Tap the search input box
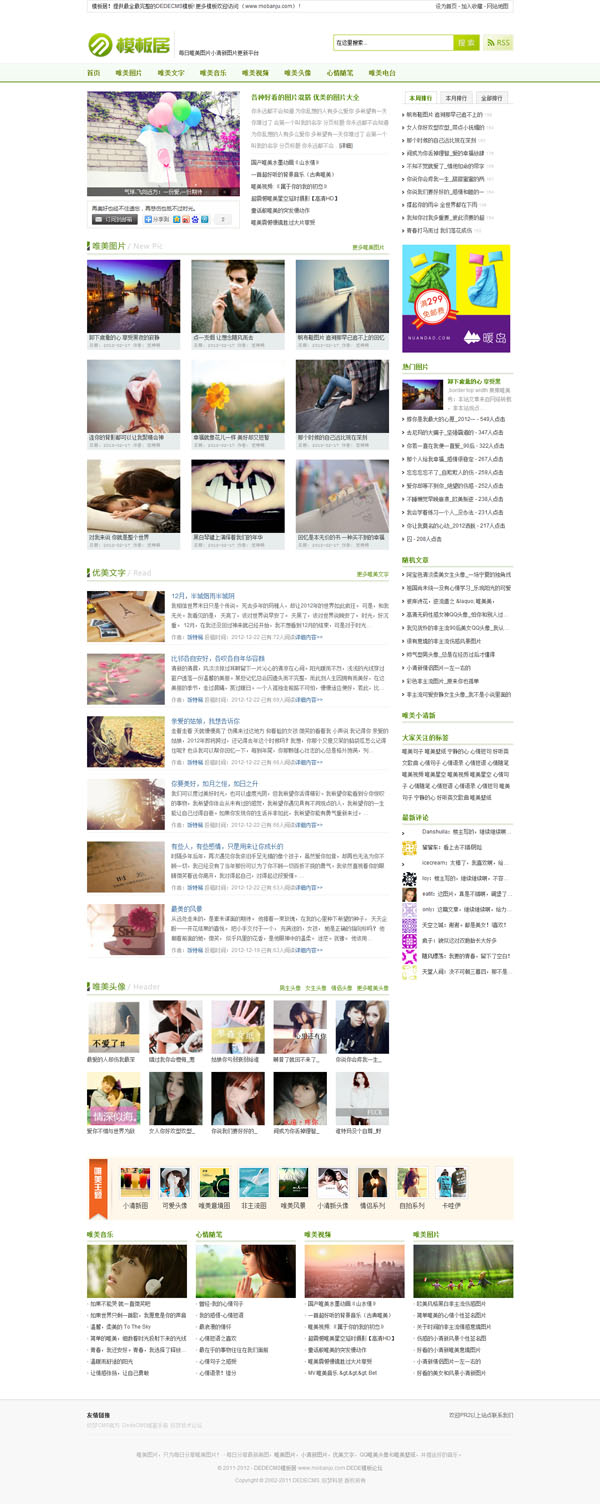This screenshot has height=1504, width=600. click(393, 43)
